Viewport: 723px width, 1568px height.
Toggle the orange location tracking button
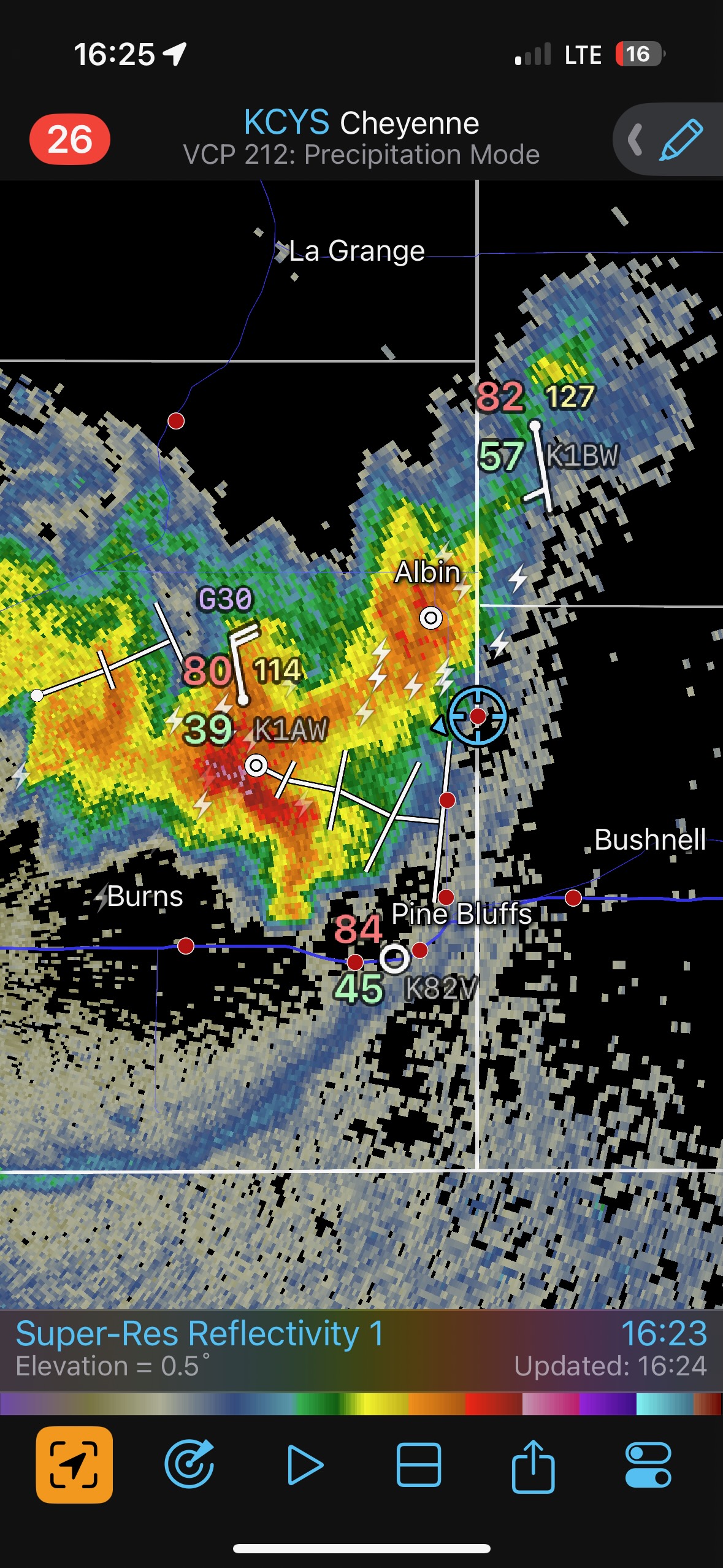[74, 1464]
